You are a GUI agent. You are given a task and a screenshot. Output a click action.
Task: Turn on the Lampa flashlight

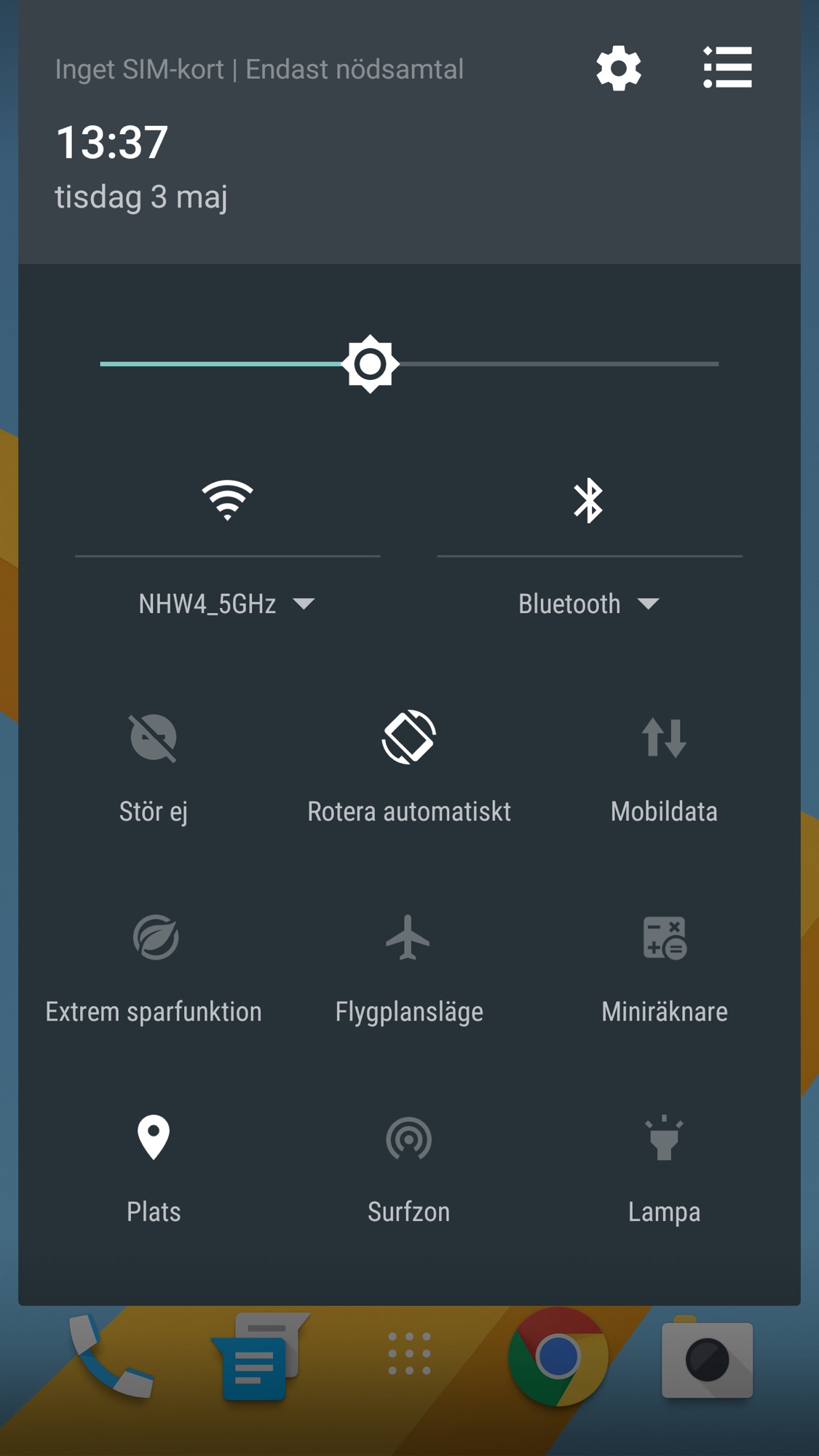point(664,1138)
